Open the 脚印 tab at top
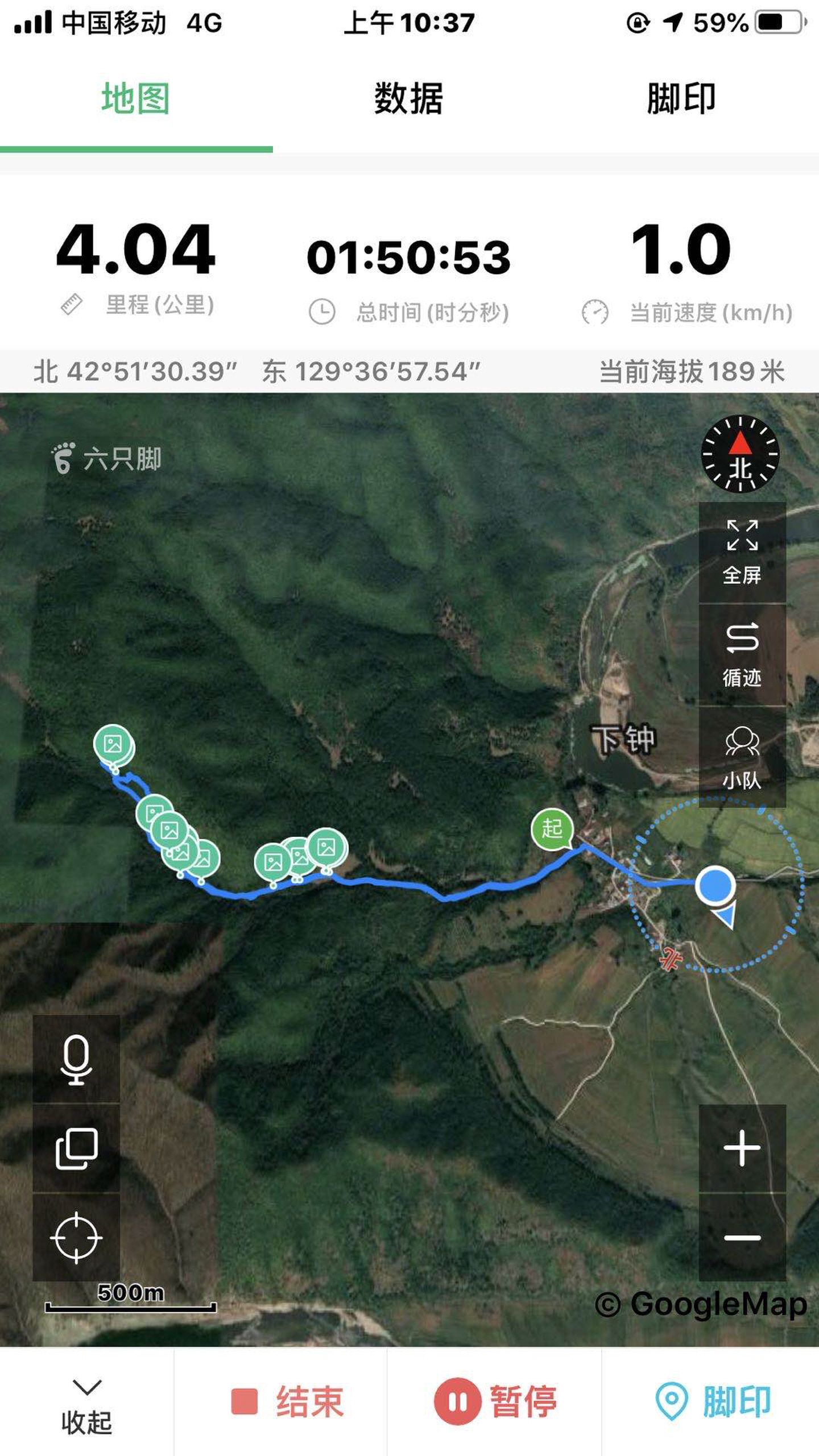Screen dimensions: 819x1456 682,97
